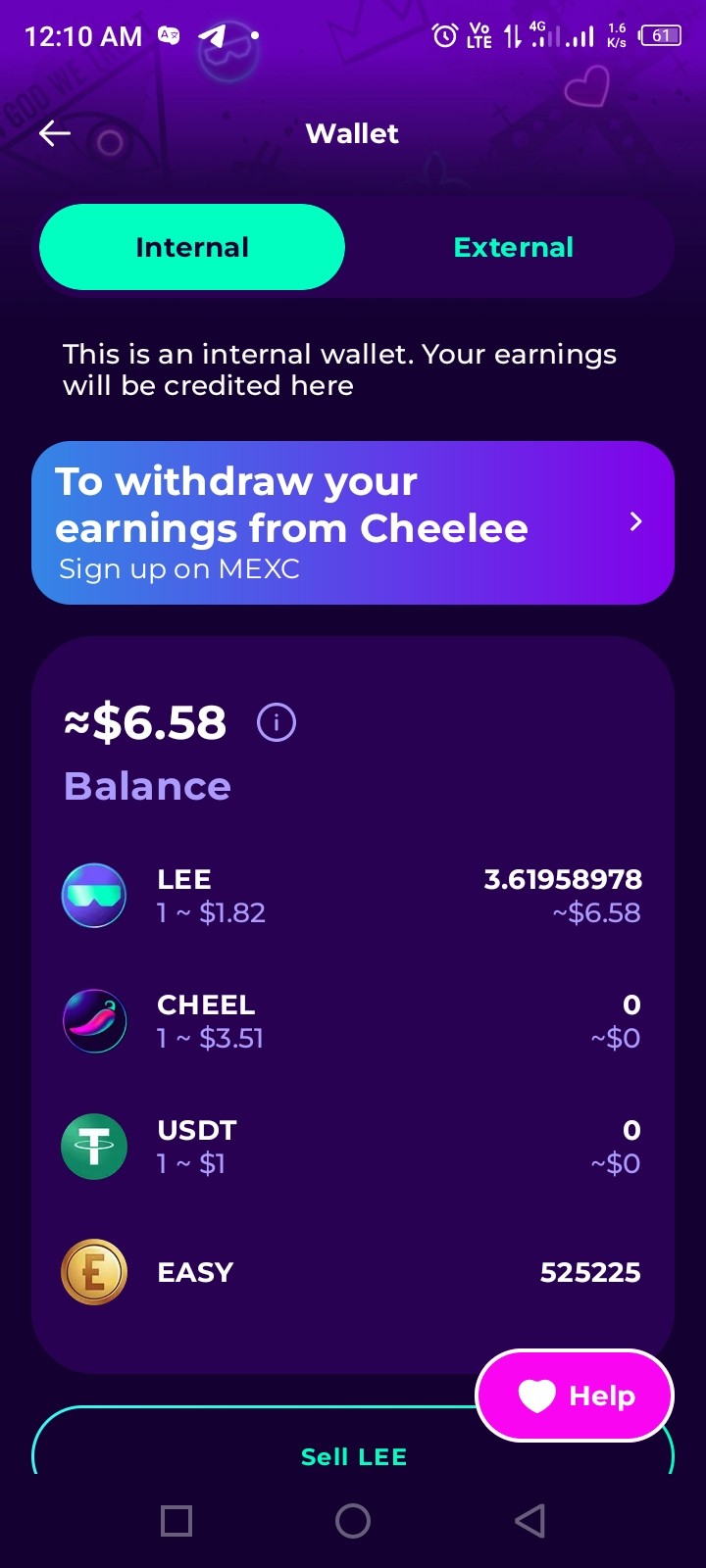Open the EASY coin row
This screenshot has height=1568, width=706.
353,1272
